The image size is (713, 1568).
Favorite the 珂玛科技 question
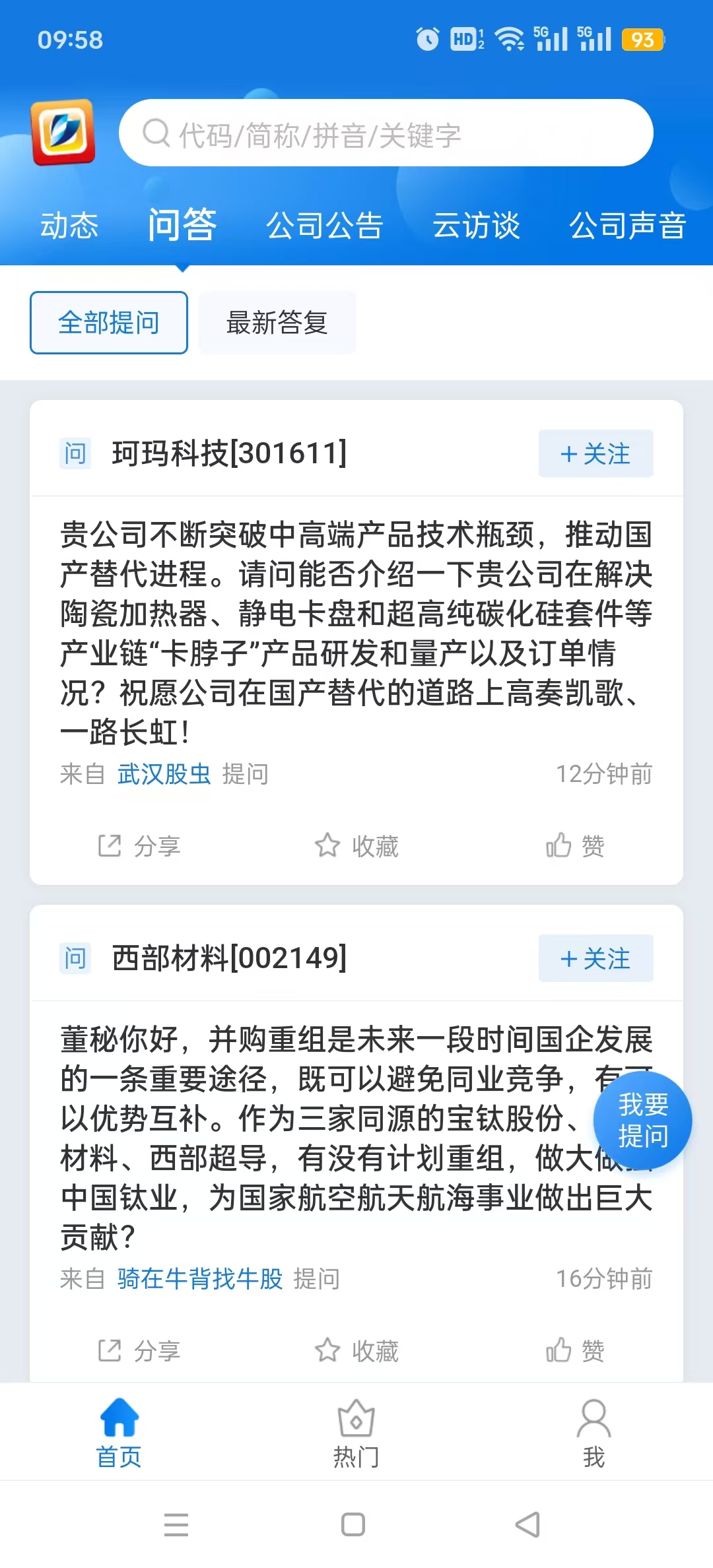pos(356,845)
